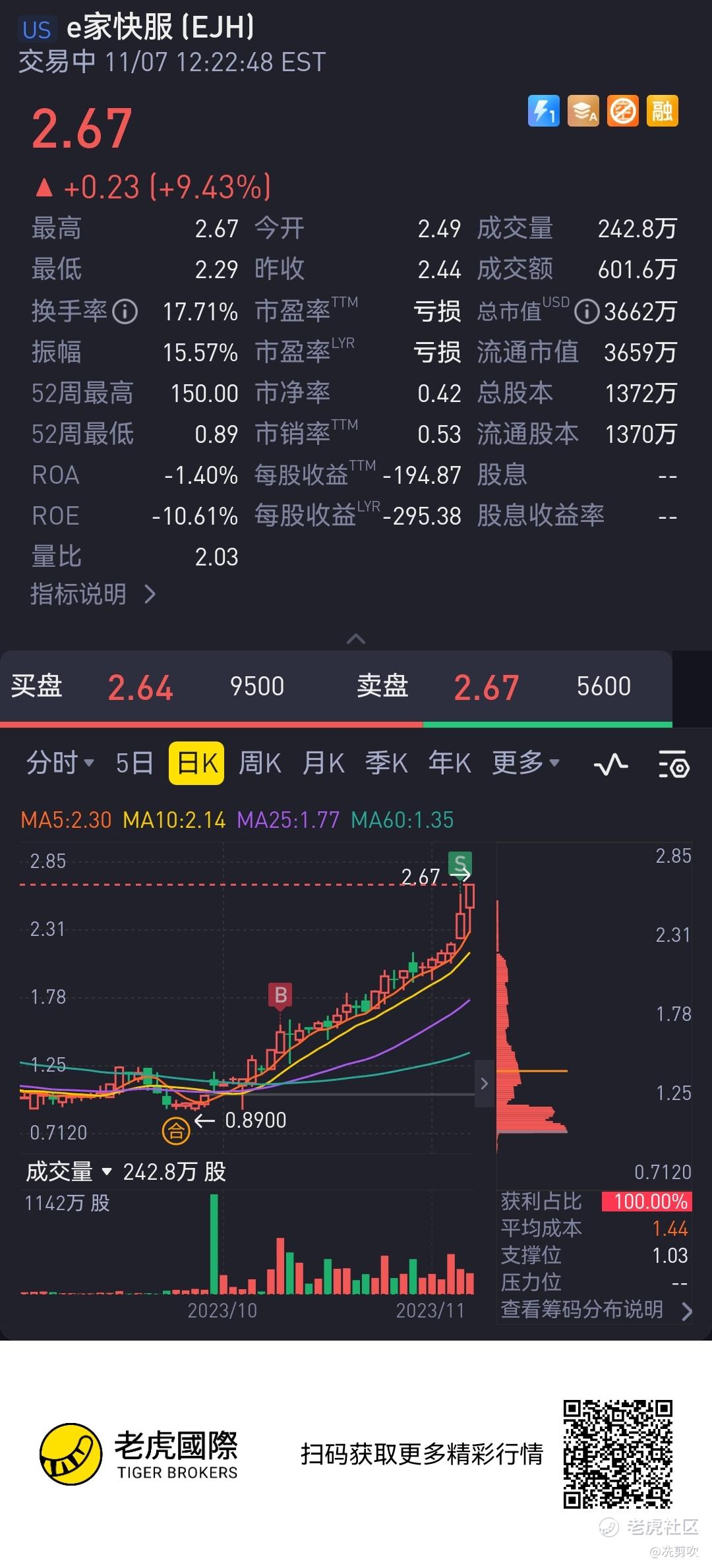Open the 买盘 and 卖盘 quote bar
Screen dimensions: 712x1568
[336, 687]
